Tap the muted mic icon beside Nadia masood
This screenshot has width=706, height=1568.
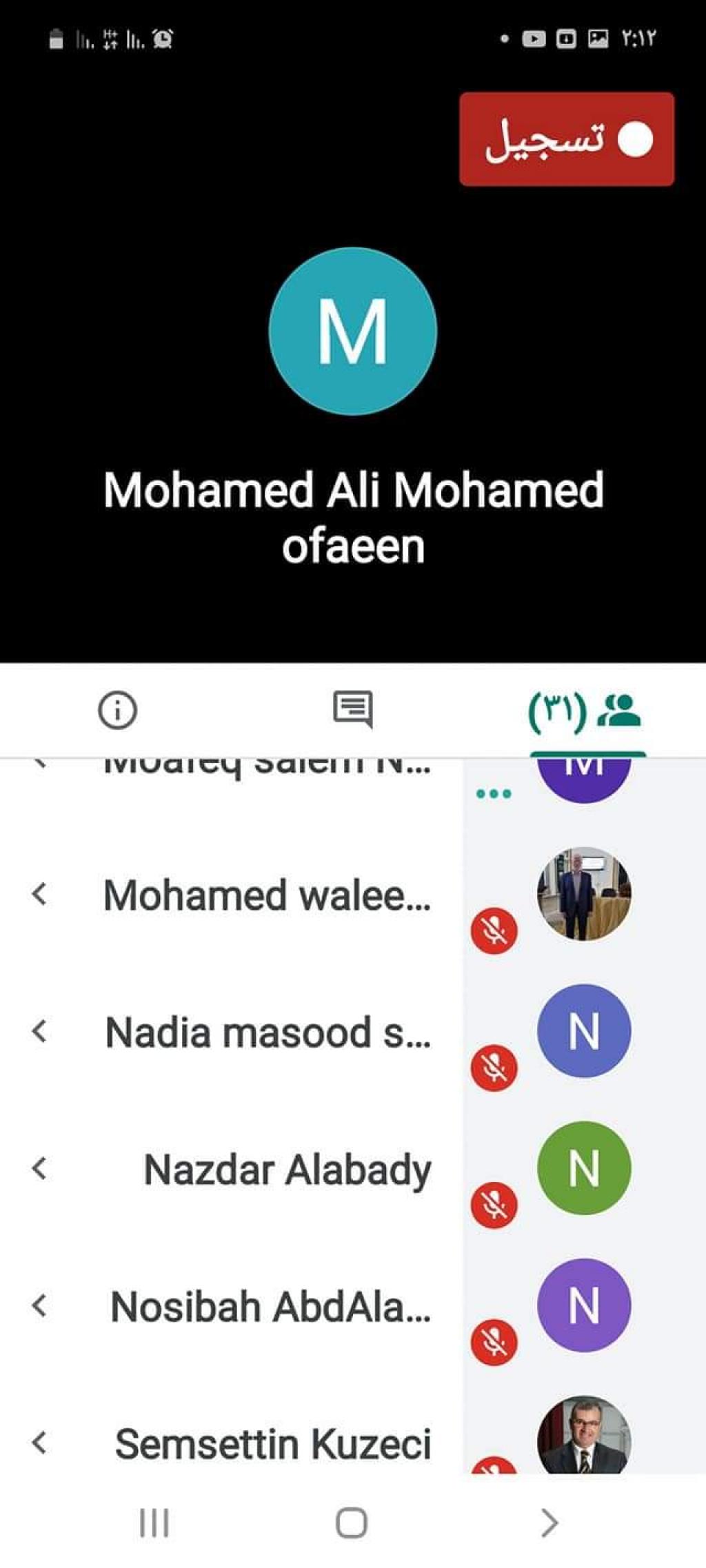(x=494, y=1068)
